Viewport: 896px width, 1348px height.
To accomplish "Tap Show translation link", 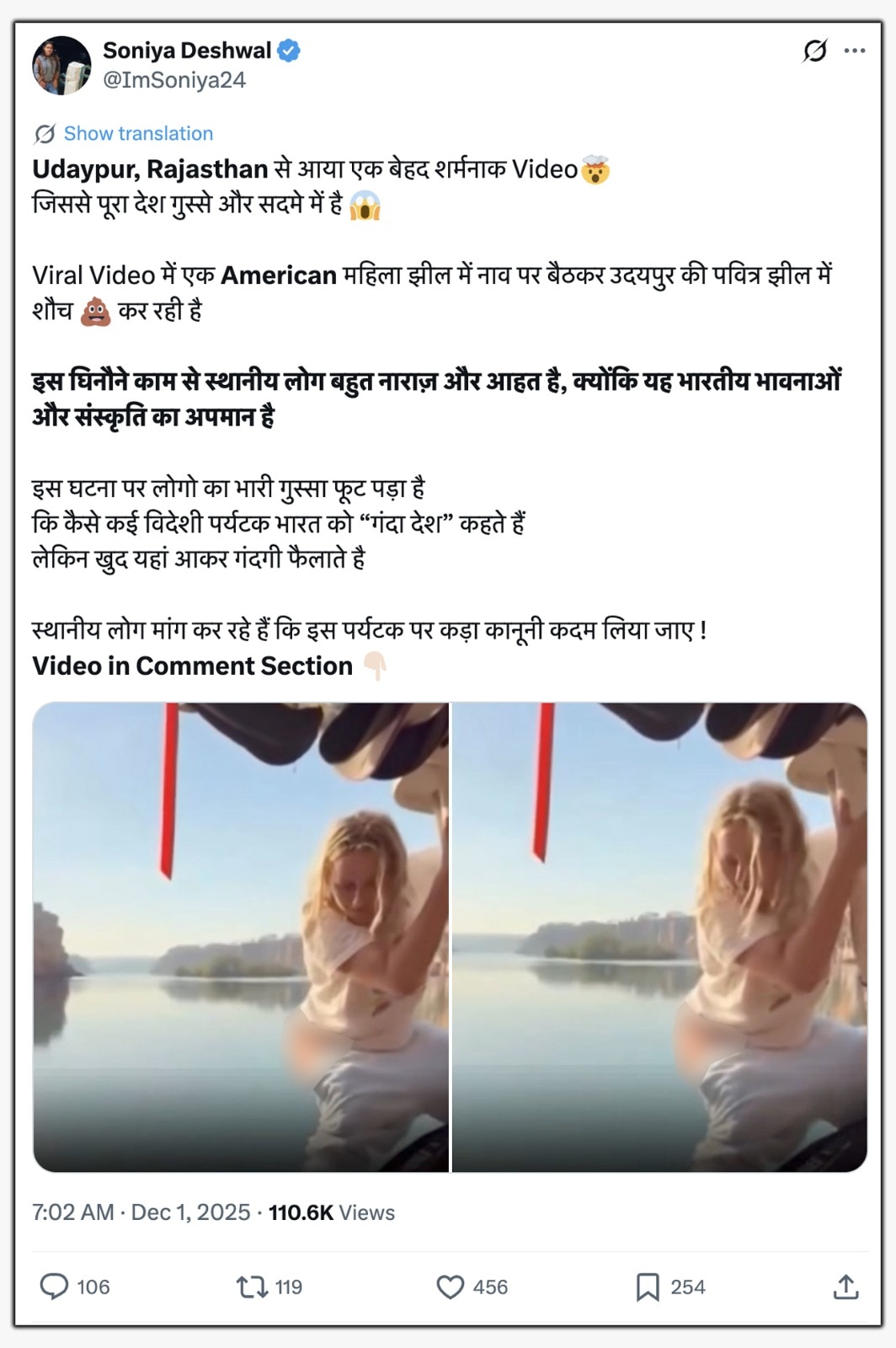I will click(138, 133).
